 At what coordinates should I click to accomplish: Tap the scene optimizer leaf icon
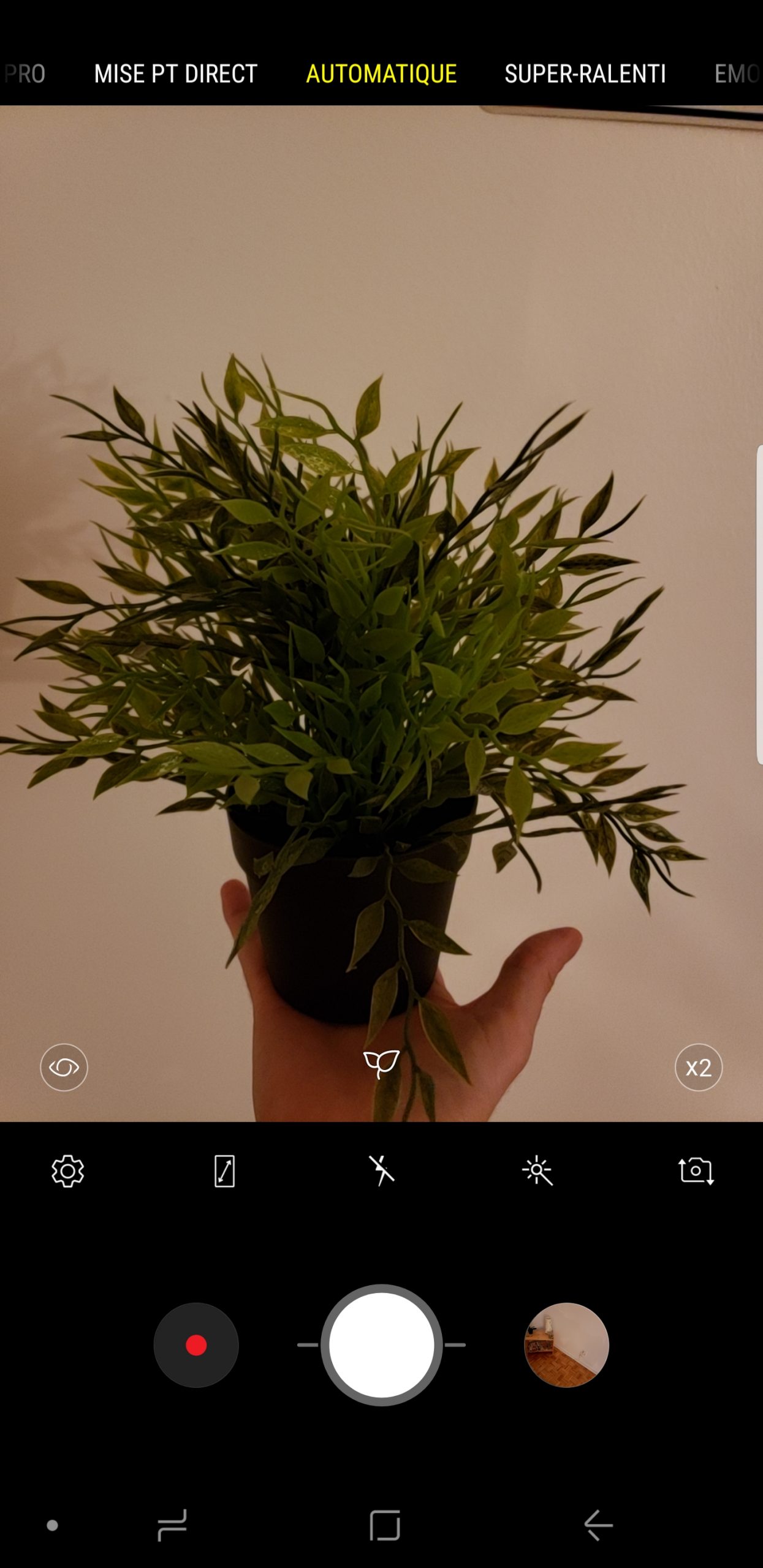click(x=381, y=1063)
